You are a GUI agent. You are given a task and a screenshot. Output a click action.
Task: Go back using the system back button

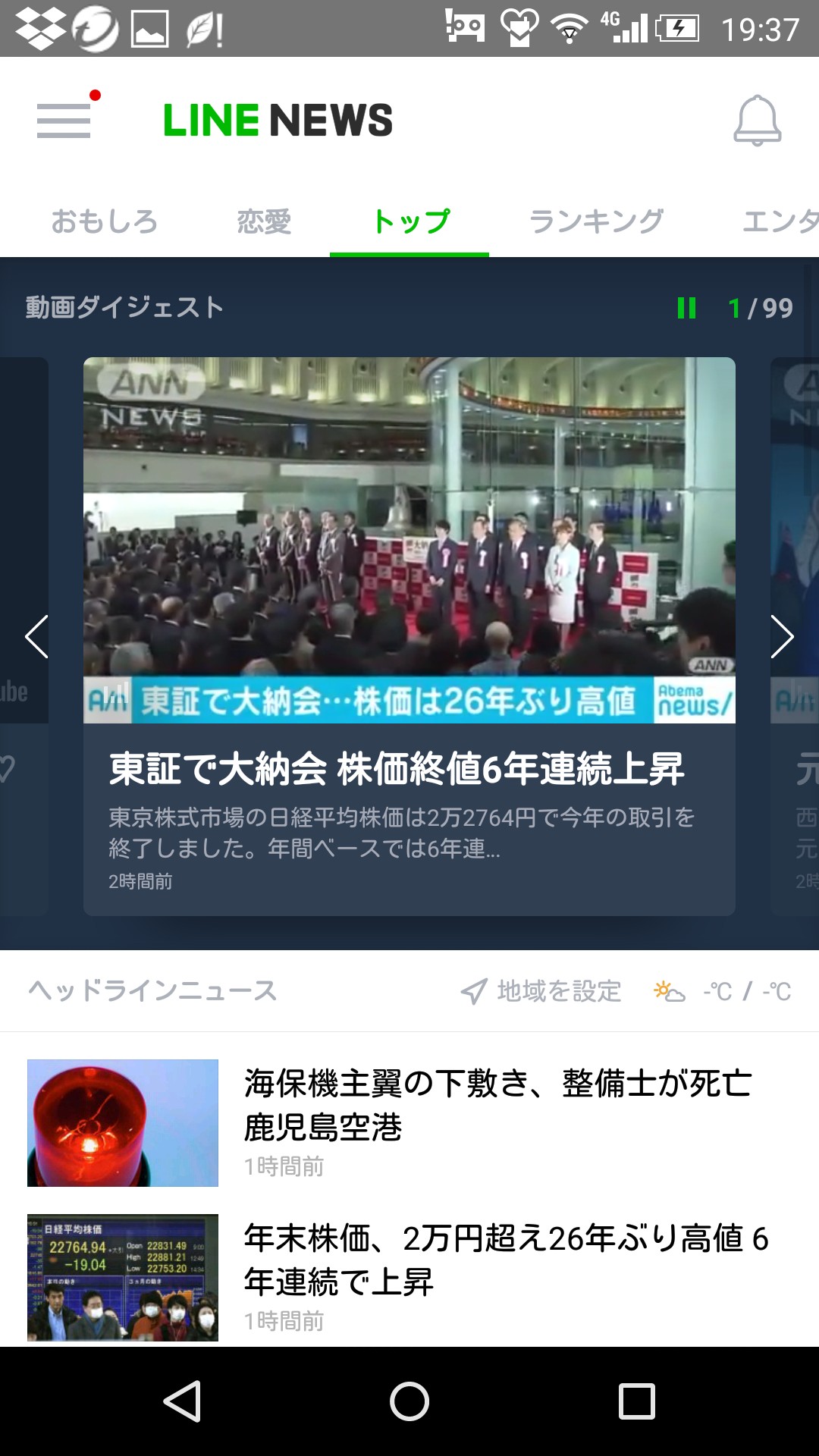click(182, 1401)
